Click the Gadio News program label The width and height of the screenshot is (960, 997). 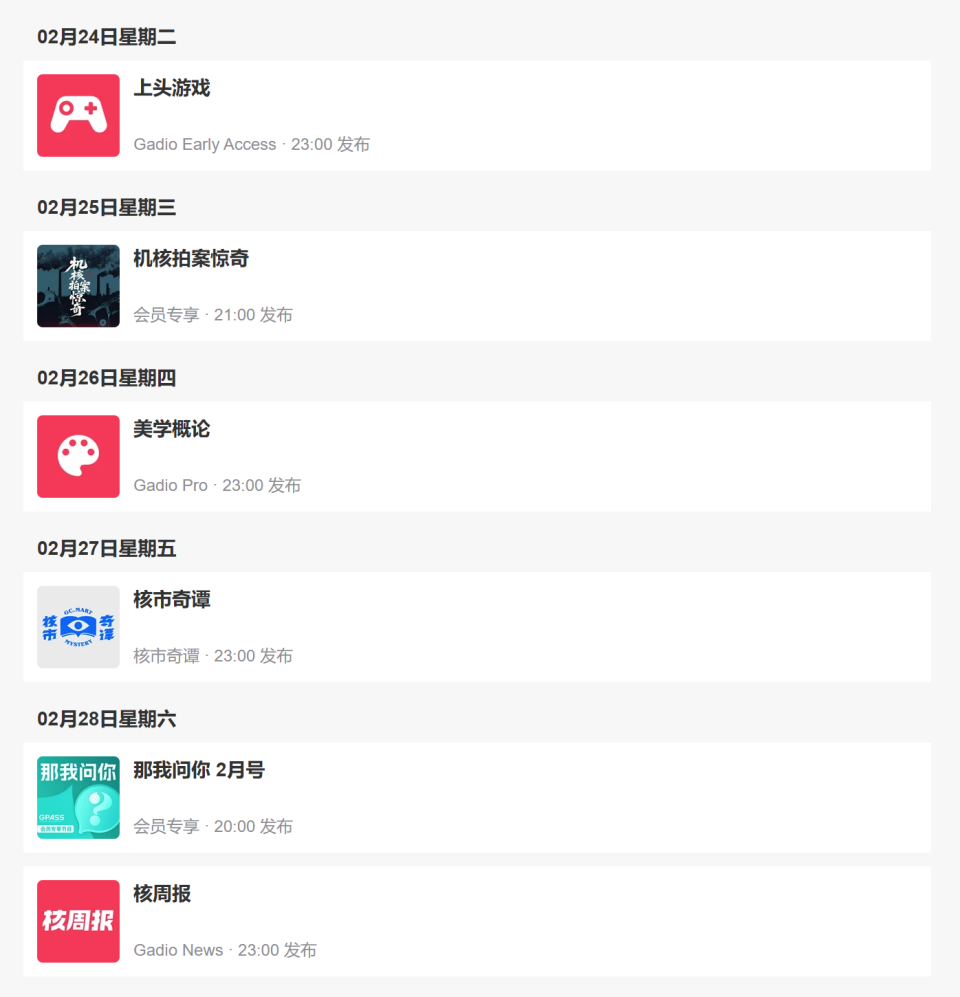coord(178,950)
